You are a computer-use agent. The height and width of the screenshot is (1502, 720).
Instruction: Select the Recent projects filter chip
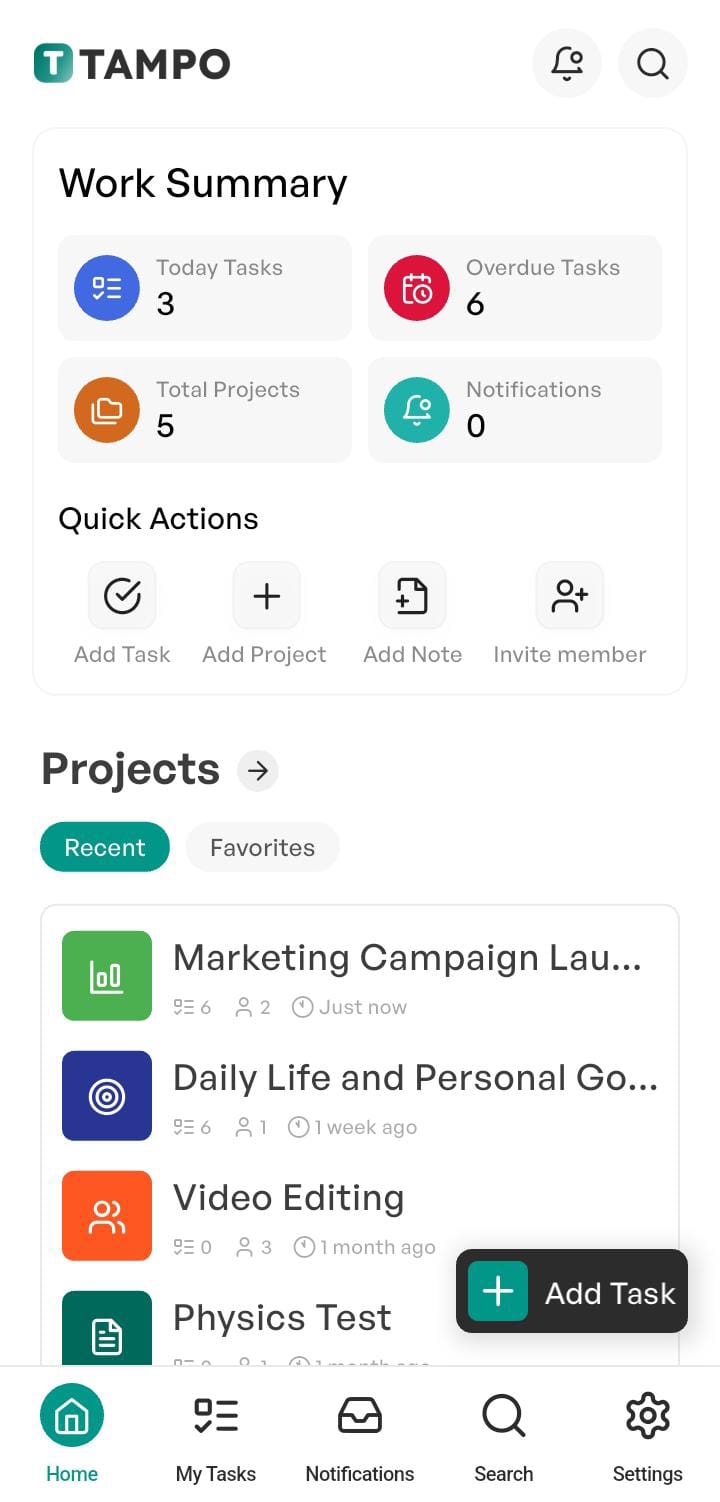(x=104, y=847)
